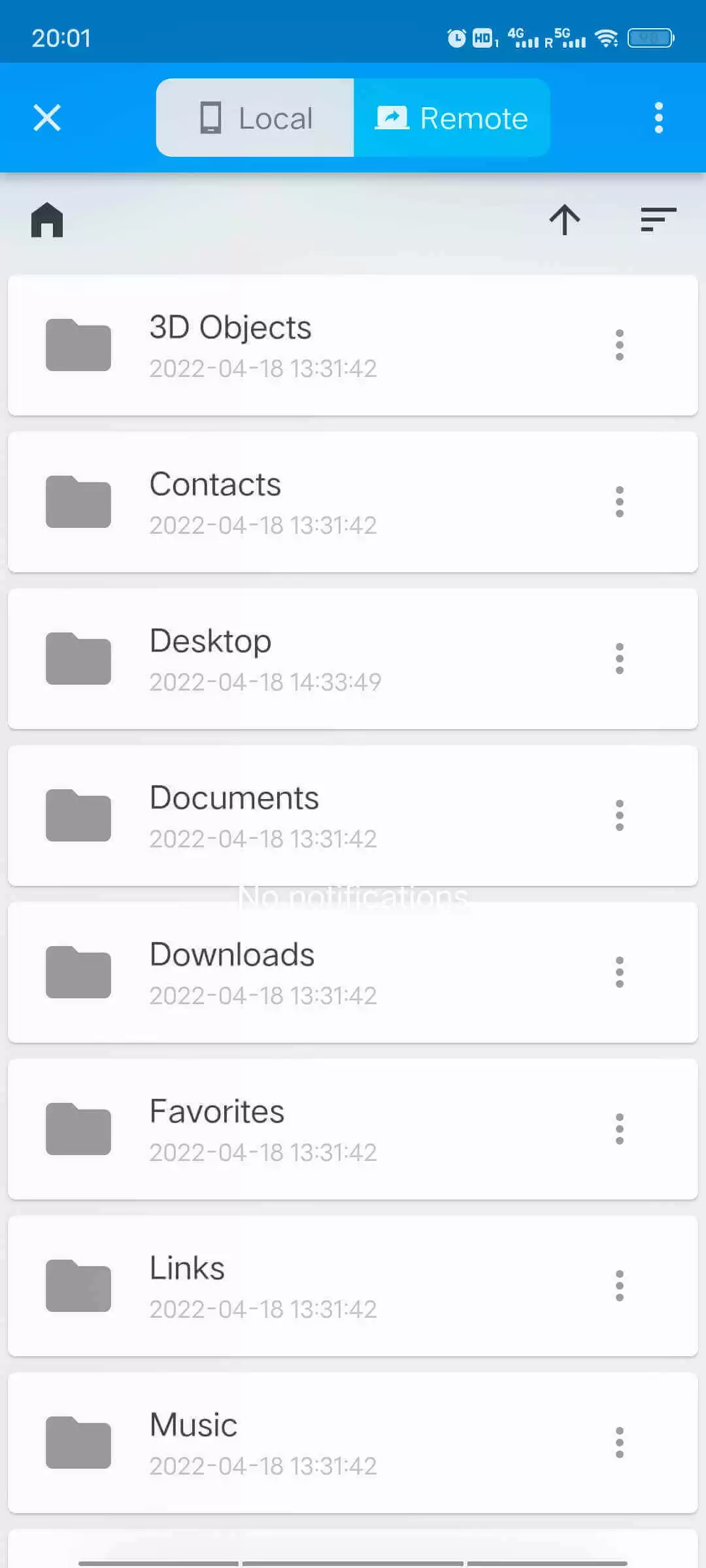Click the 3D Objects folder icon
The width and height of the screenshot is (706, 1568).
[x=78, y=345]
